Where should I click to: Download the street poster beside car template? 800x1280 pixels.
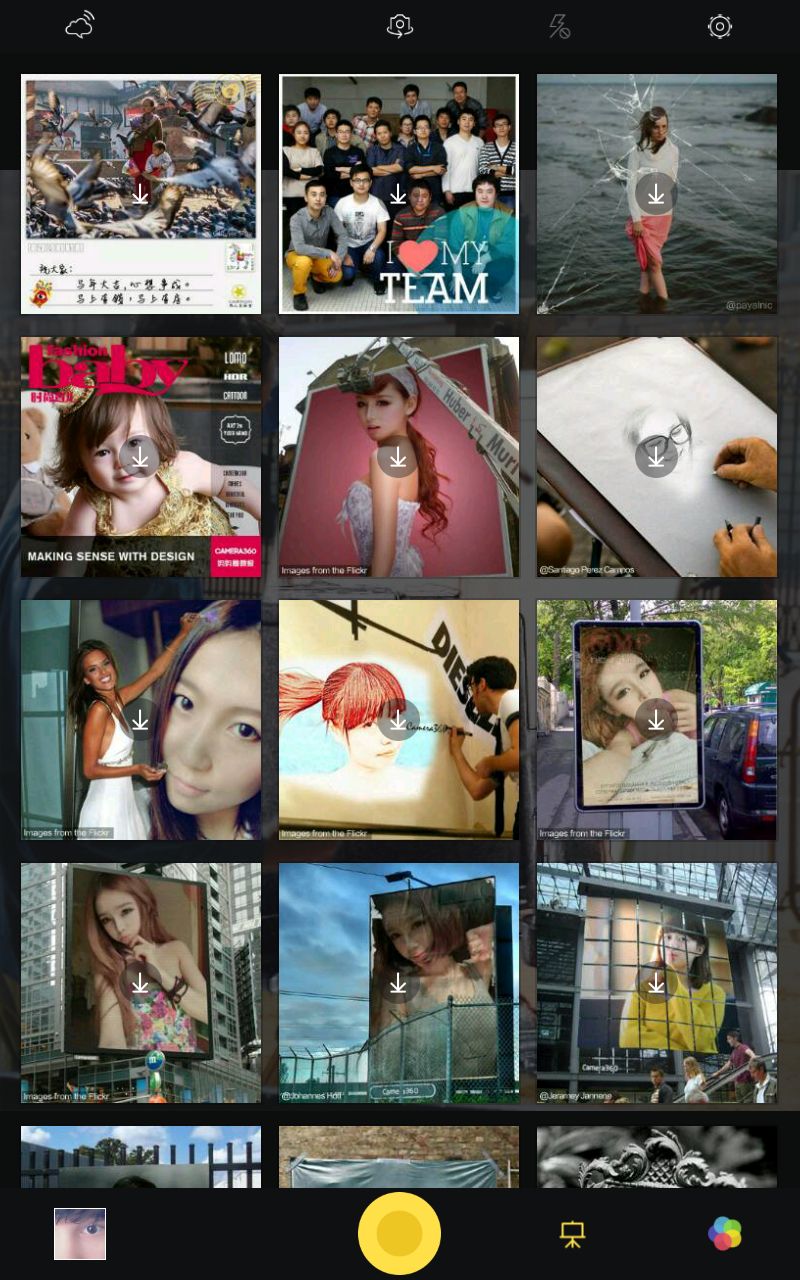(x=656, y=719)
